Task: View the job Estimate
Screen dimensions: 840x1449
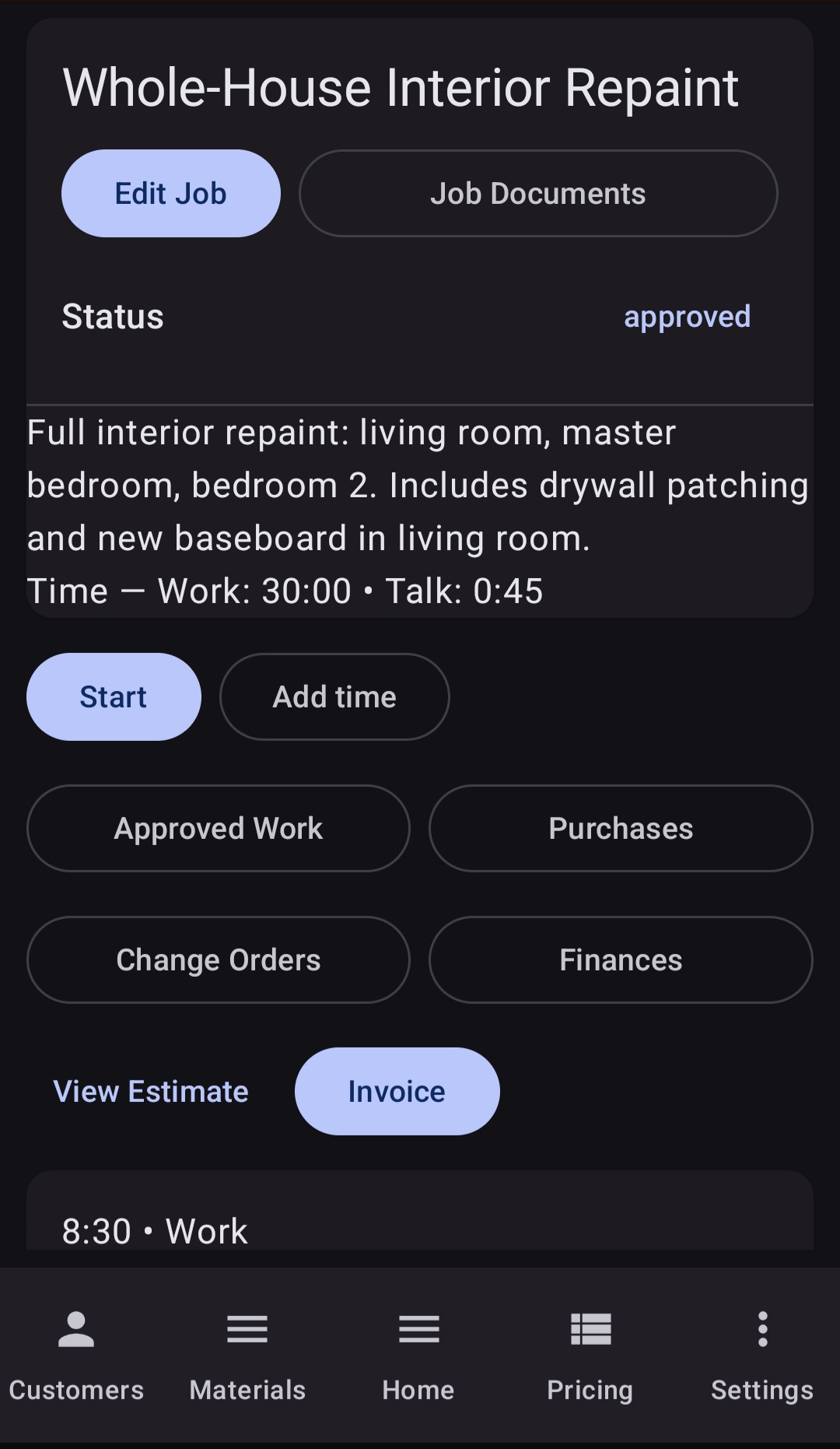Action: 150,1091
